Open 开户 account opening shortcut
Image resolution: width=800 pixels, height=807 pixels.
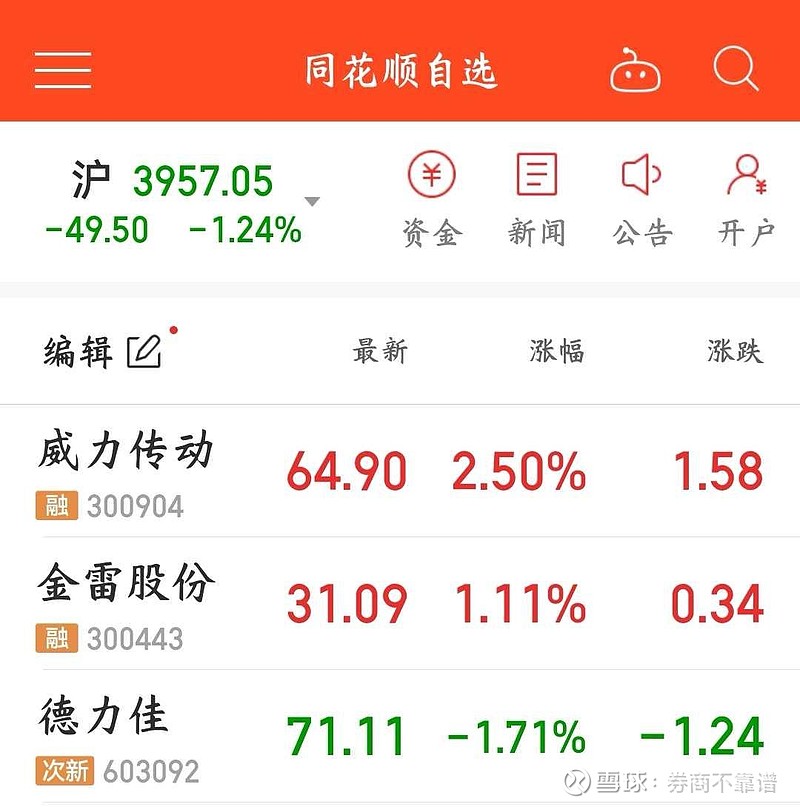[x=746, y=200]
